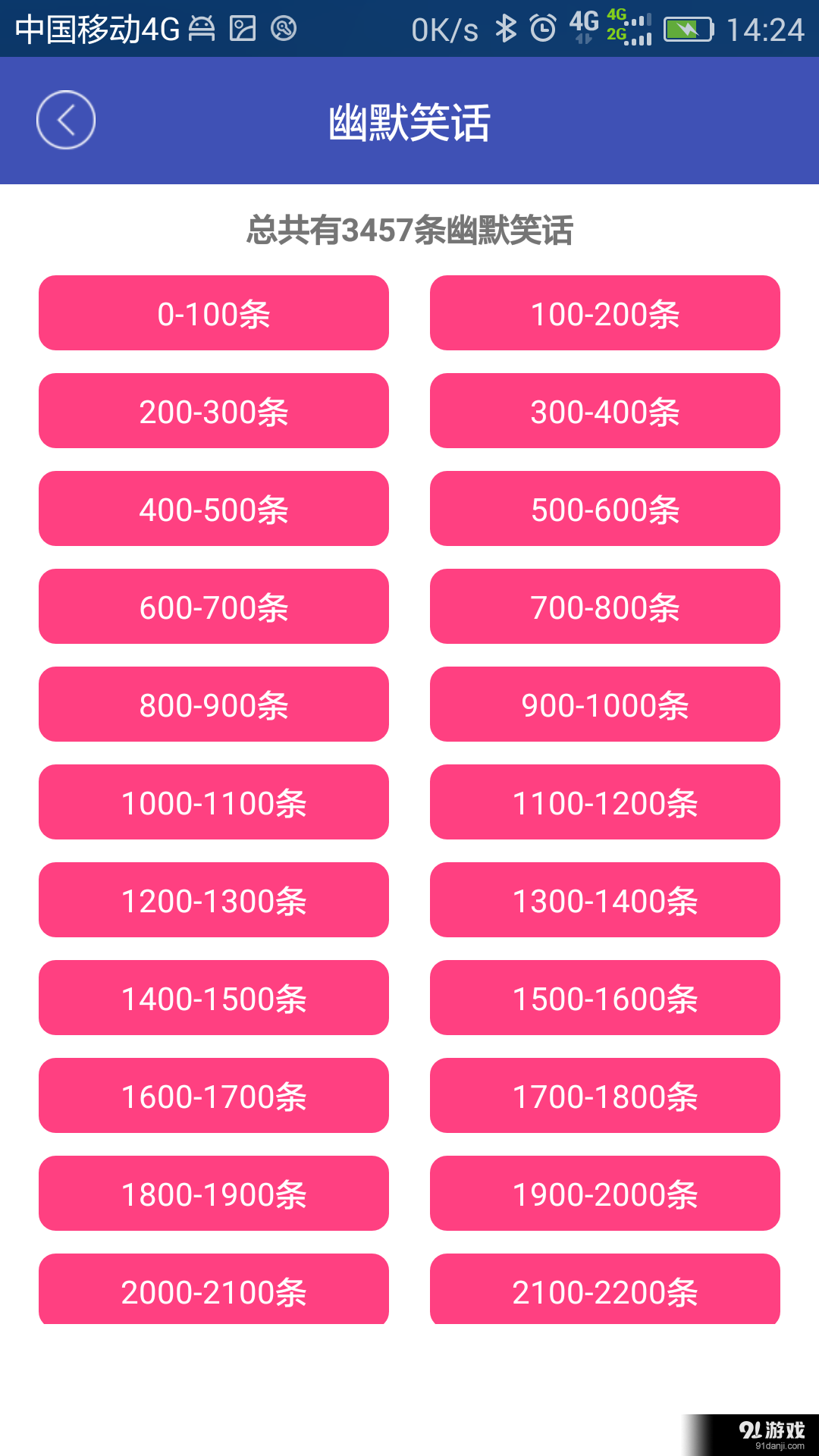Choose the 500-600条 button
The height and width of the screenshot is (1456, 819).
coord(604,509)
